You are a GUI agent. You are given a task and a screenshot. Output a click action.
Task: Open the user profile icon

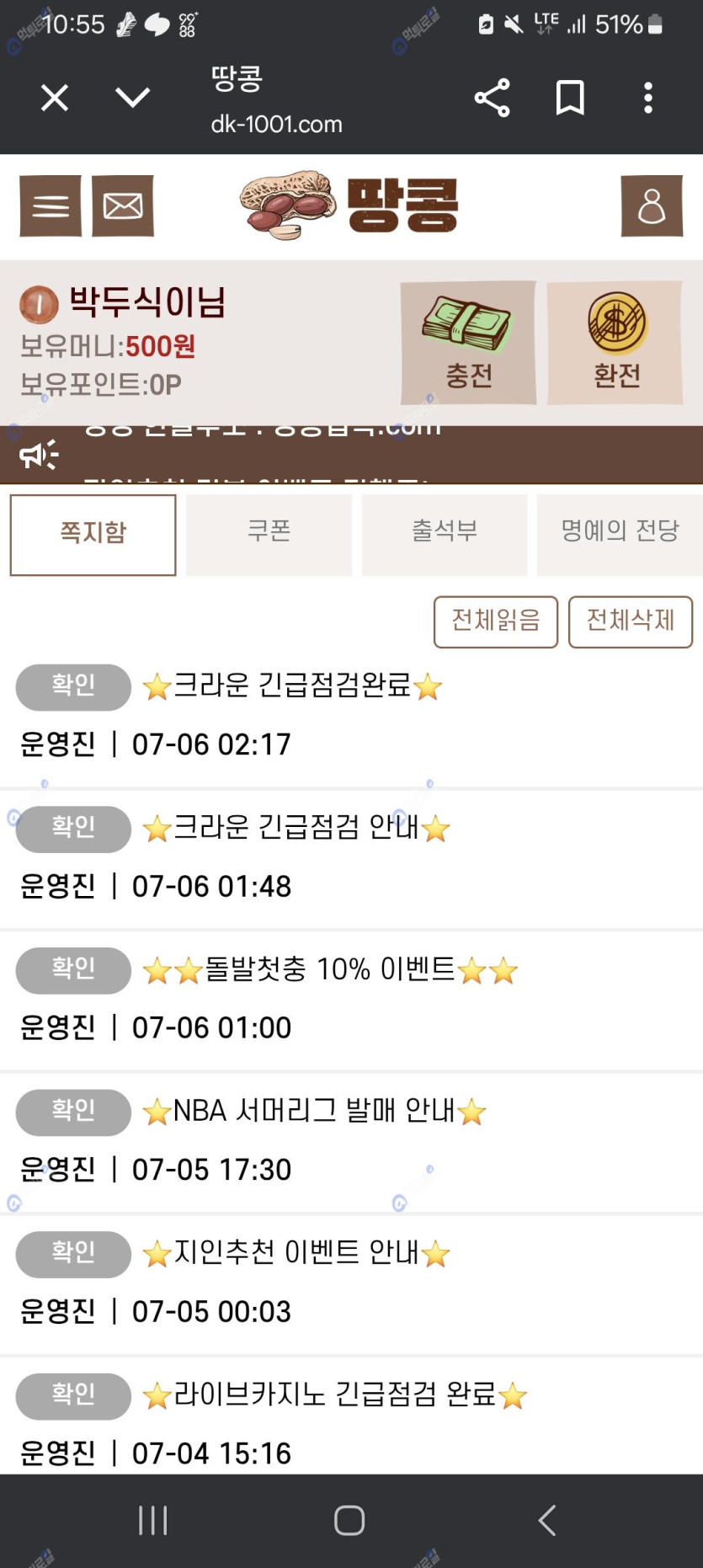652,206
